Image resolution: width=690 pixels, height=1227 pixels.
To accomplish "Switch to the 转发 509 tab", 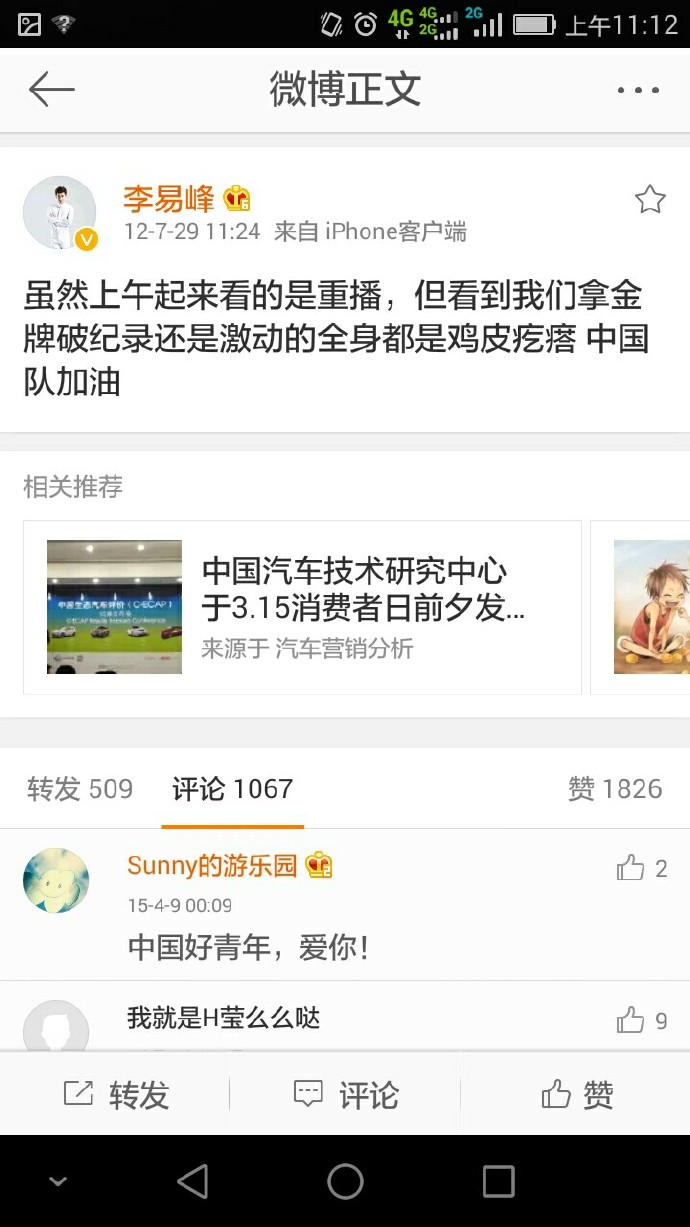I will point(80,789).
